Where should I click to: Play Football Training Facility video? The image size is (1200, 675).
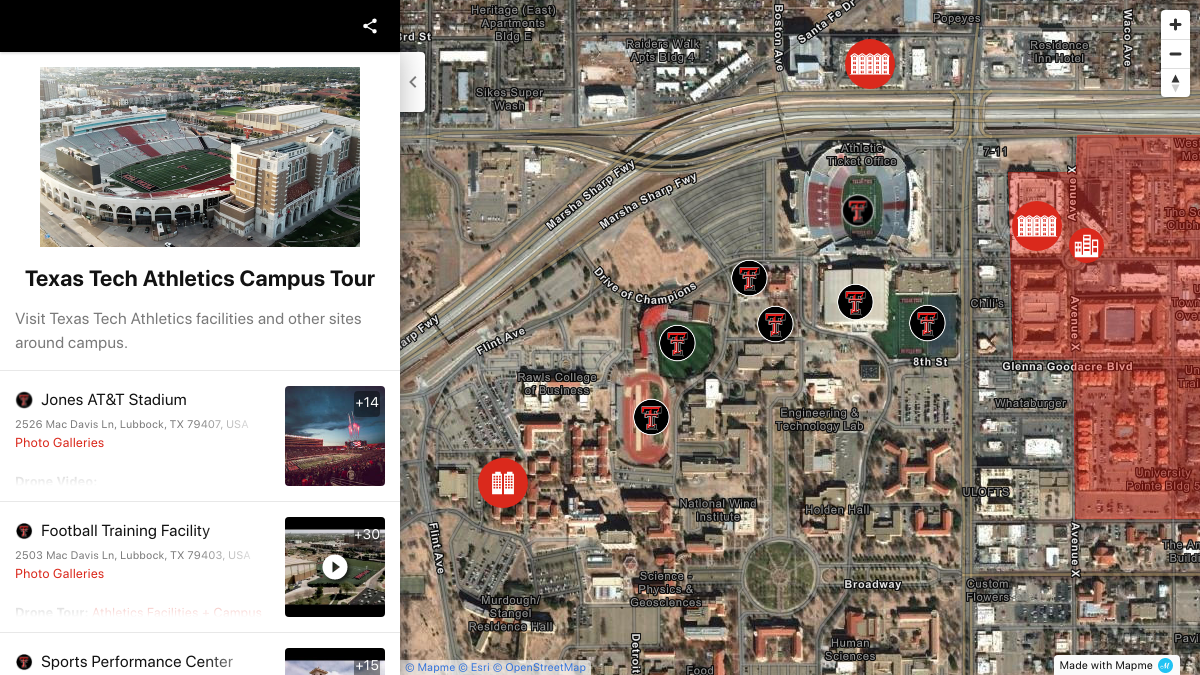click(x=335, y=567)
